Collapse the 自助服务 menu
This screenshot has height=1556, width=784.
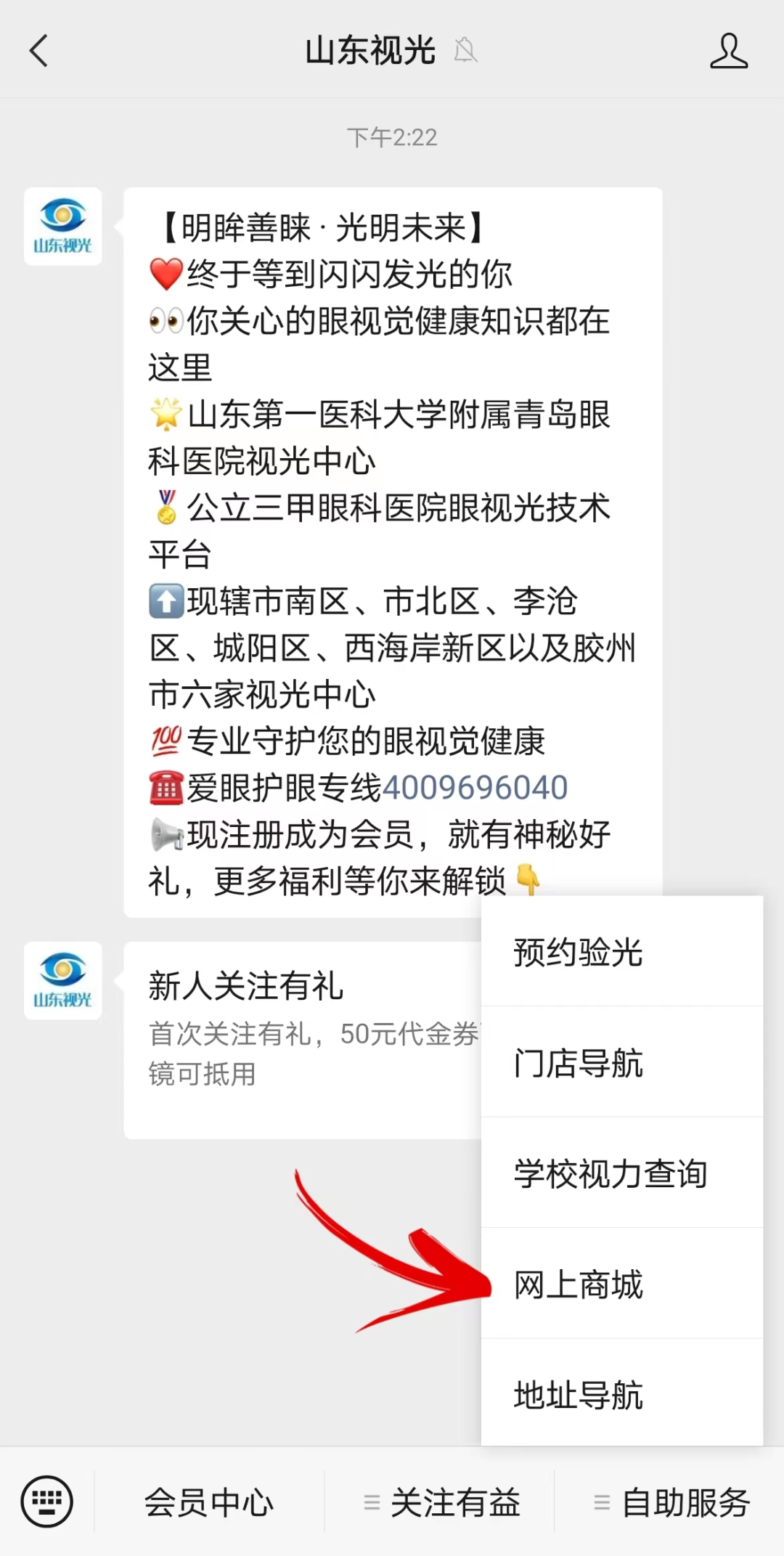coord(670,1502)
